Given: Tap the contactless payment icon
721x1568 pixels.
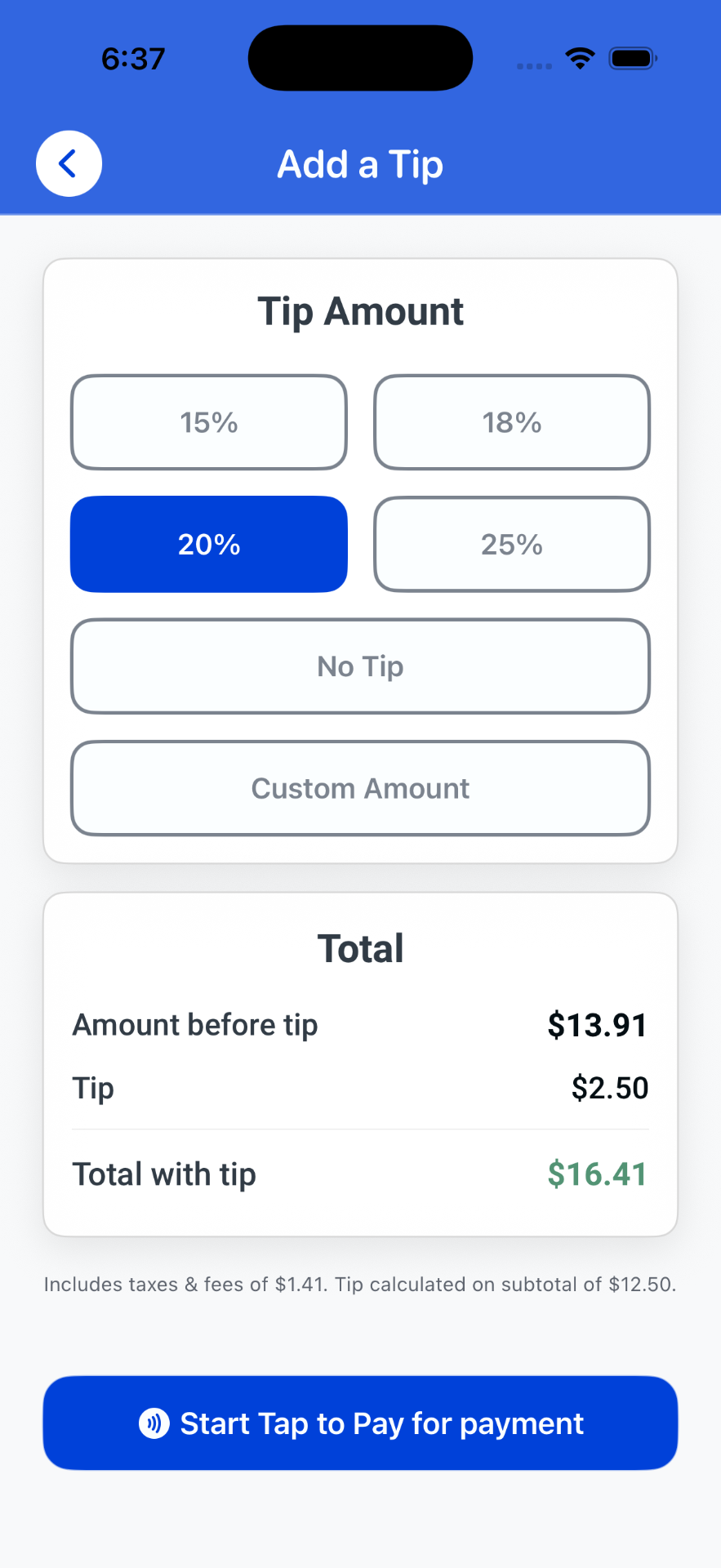Looking at the screenshot, I should point(154,1423).
